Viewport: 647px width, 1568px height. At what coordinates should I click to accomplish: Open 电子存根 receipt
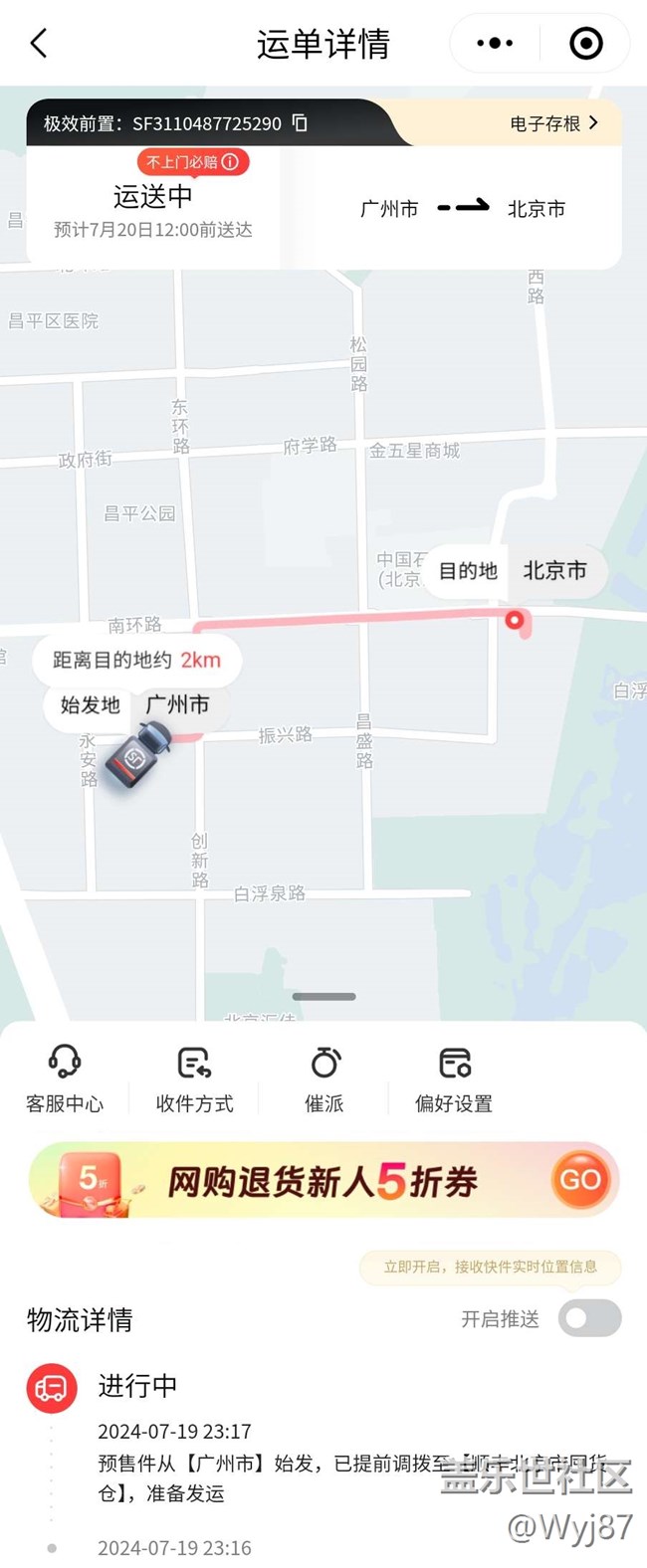(x=553, y=123)
